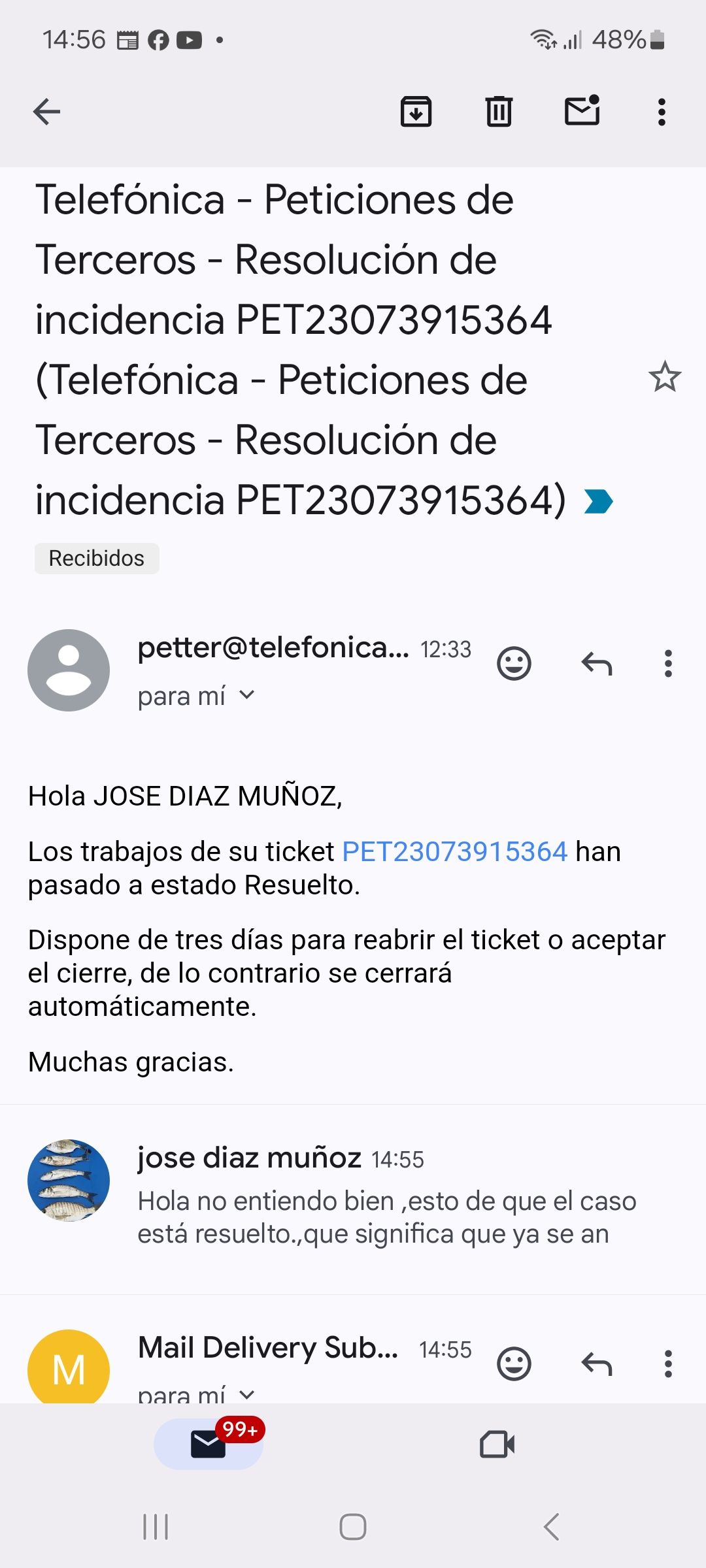Switch to the Mail tab
706x1568 pixels.
209,1445
